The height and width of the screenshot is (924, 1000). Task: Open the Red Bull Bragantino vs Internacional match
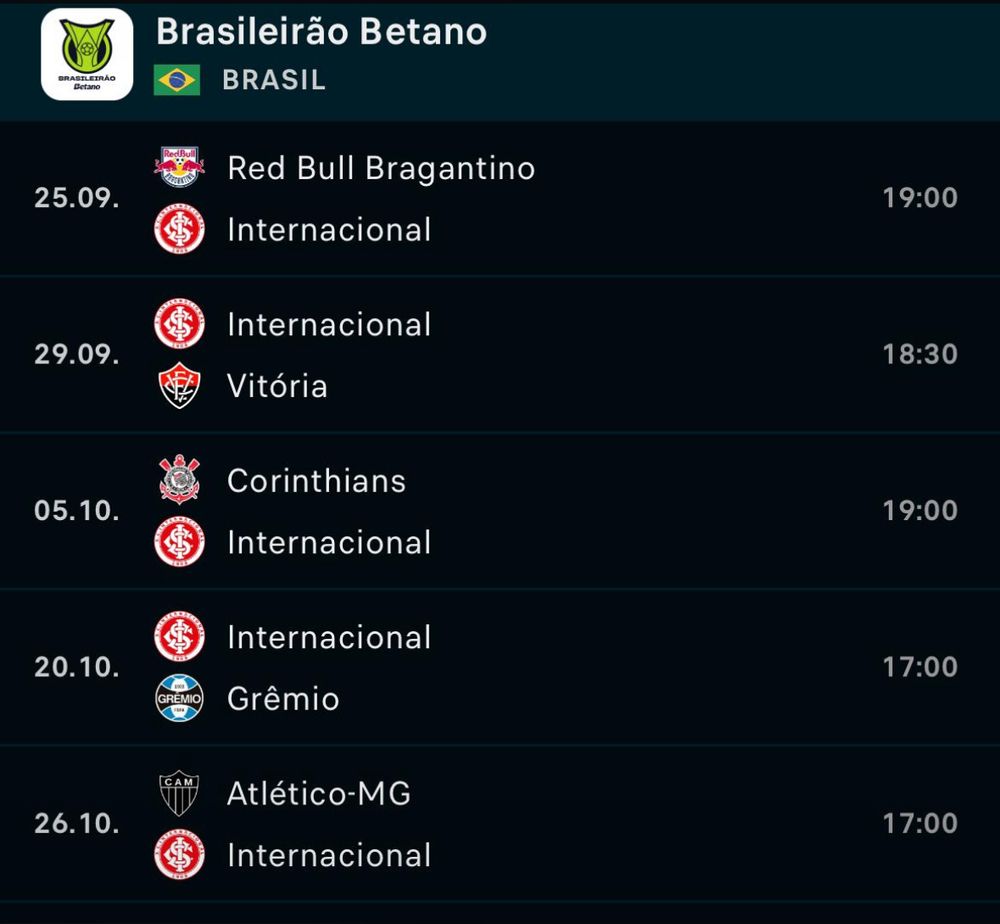coord(500,198)
